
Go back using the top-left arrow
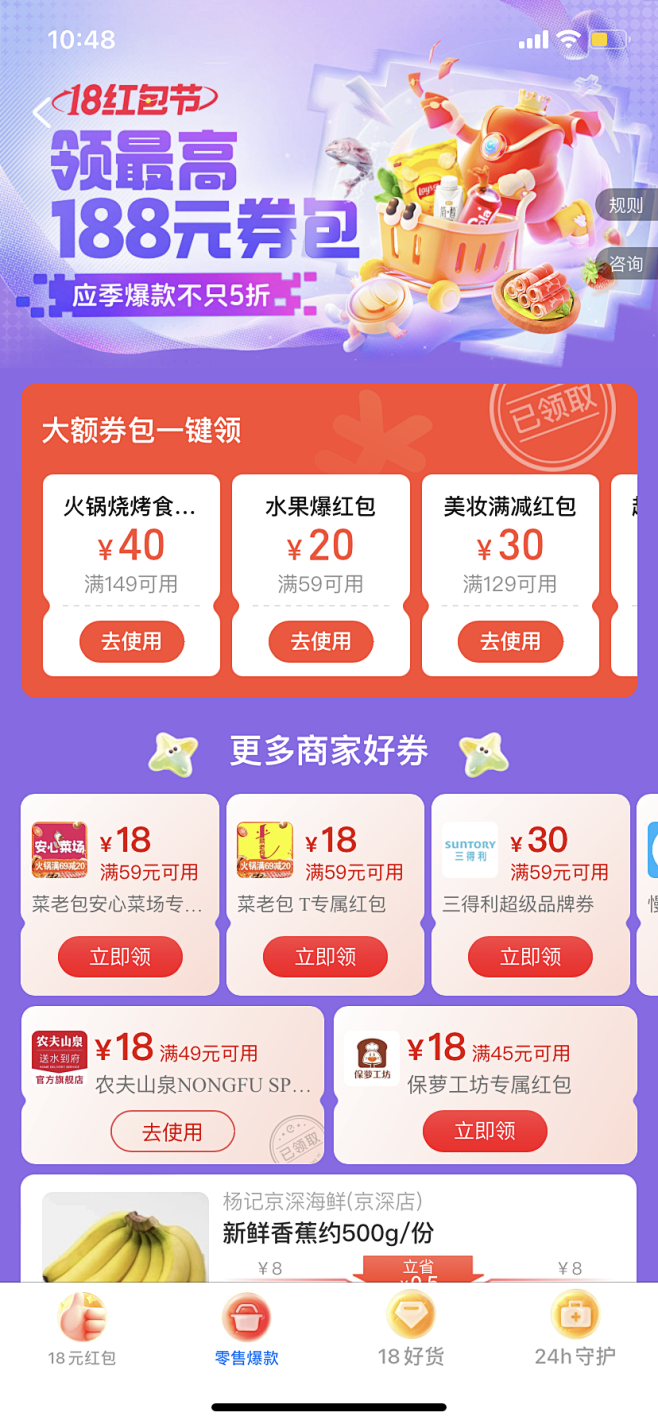(x=40, y=112)
